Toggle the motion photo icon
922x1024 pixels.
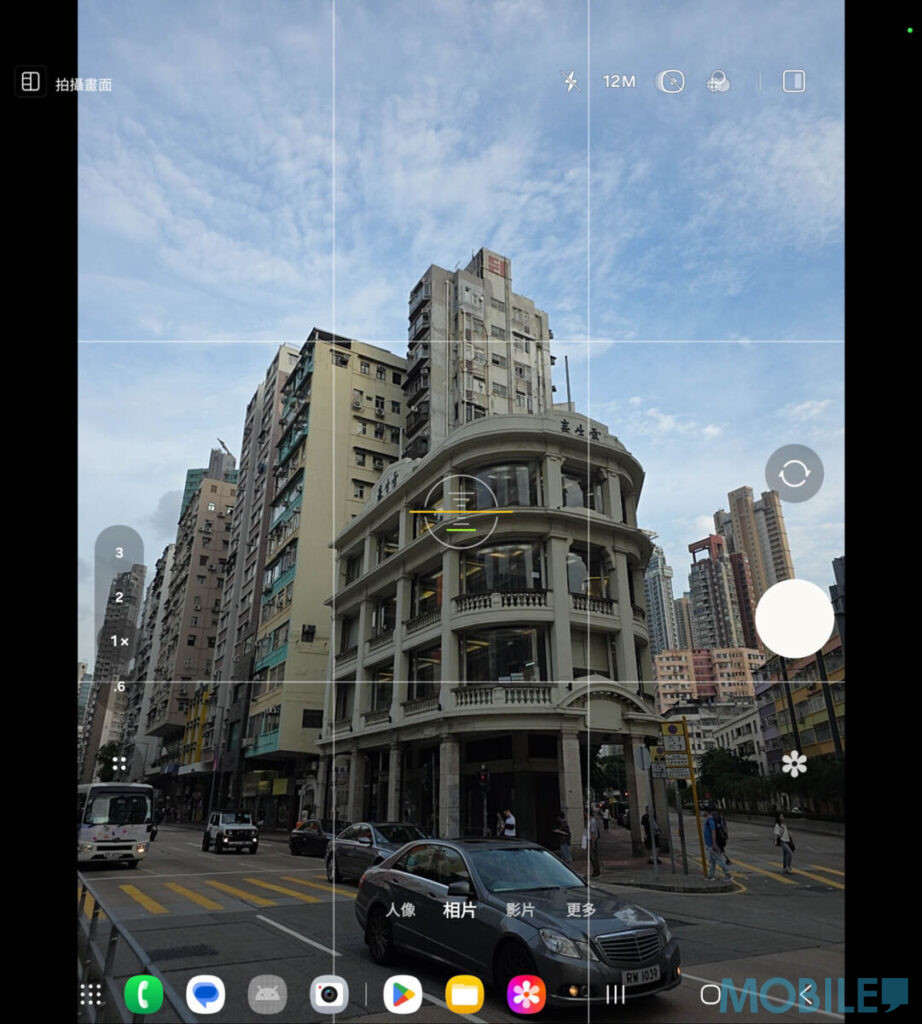coord(670,81)
